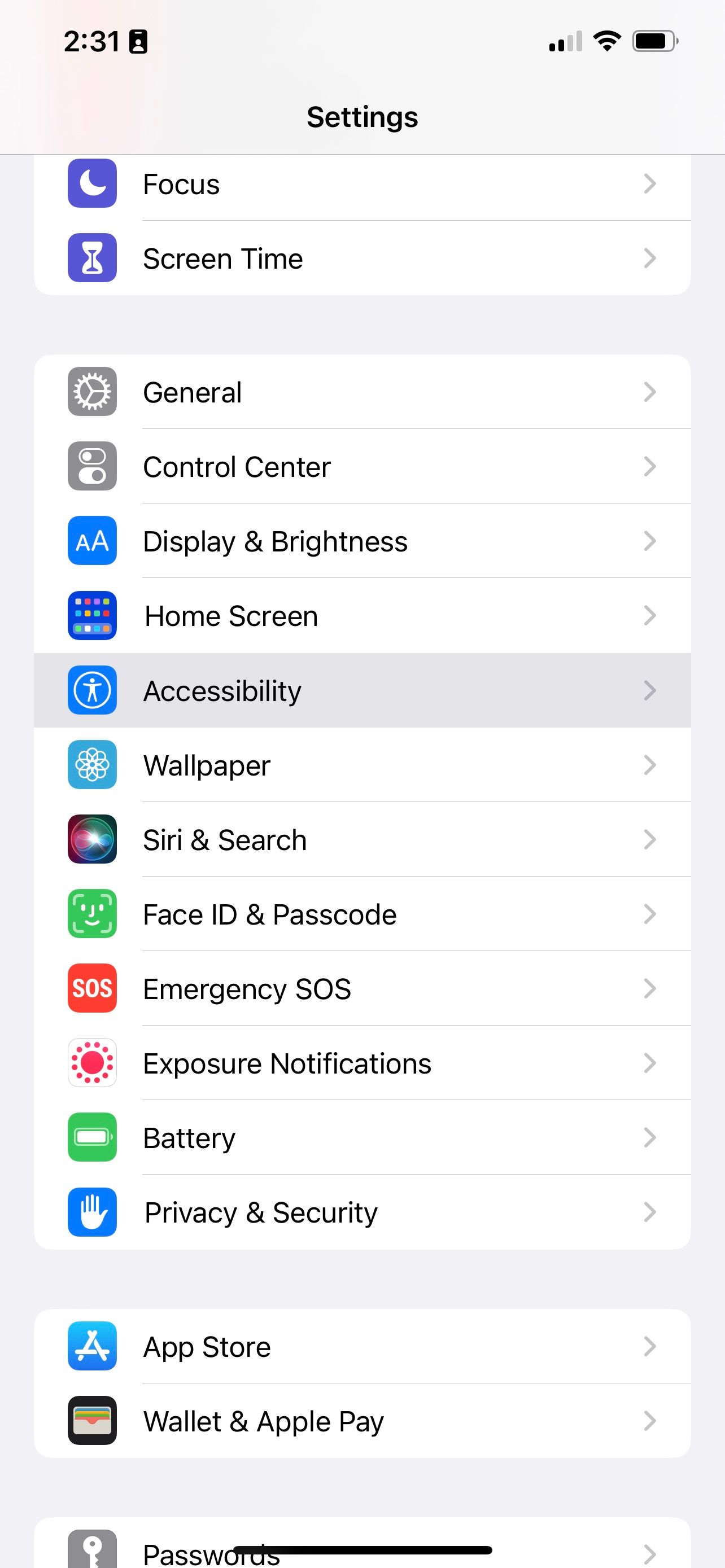Tap the App Store icon

click(x=92, y=1346)
